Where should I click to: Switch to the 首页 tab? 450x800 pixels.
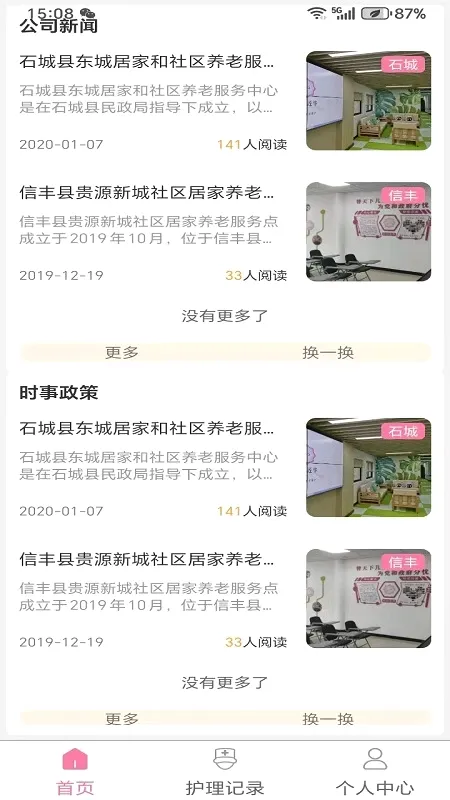tap(75, 771)
